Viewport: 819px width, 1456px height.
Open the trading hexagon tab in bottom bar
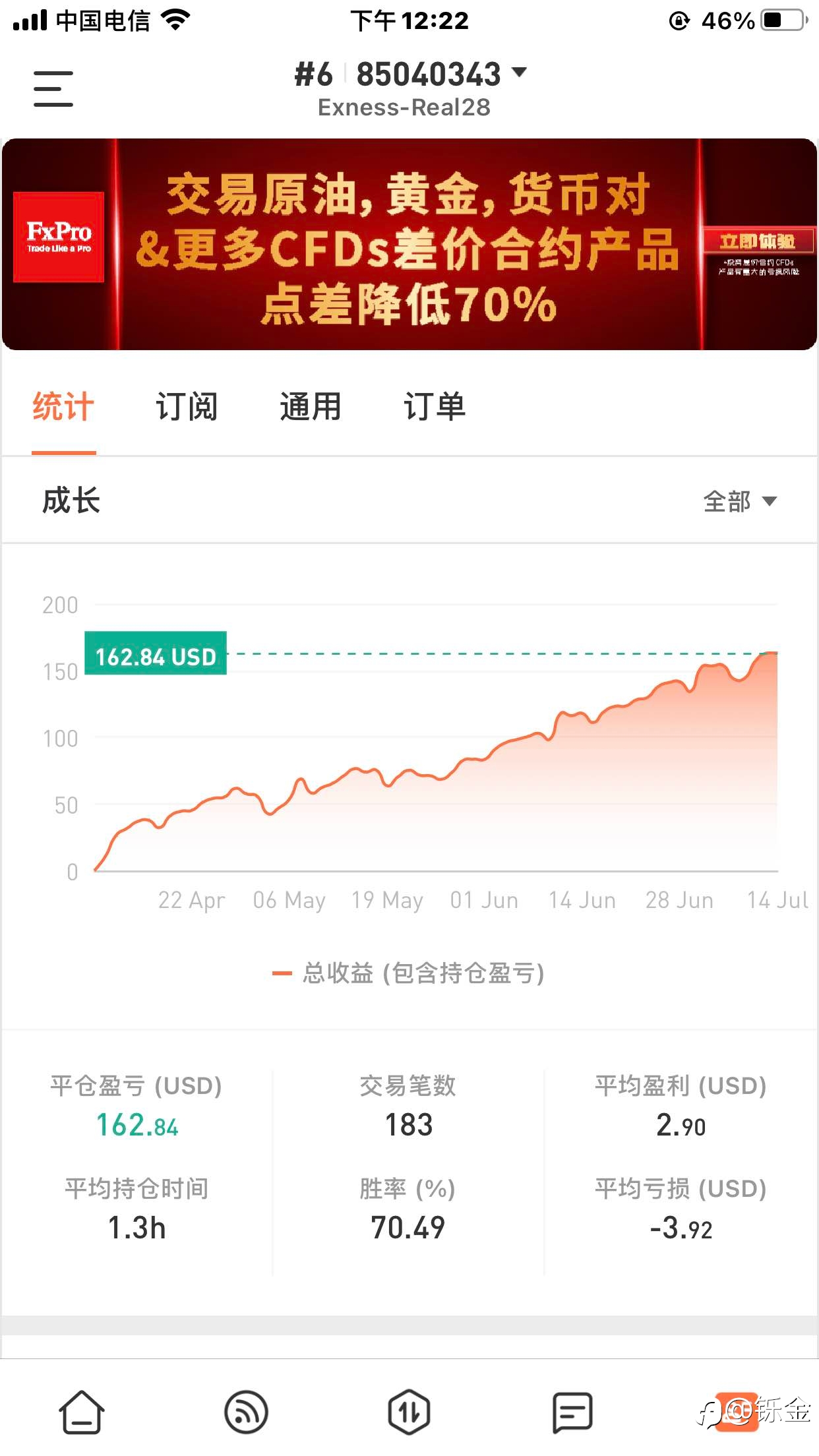[x=409, y=1412]
